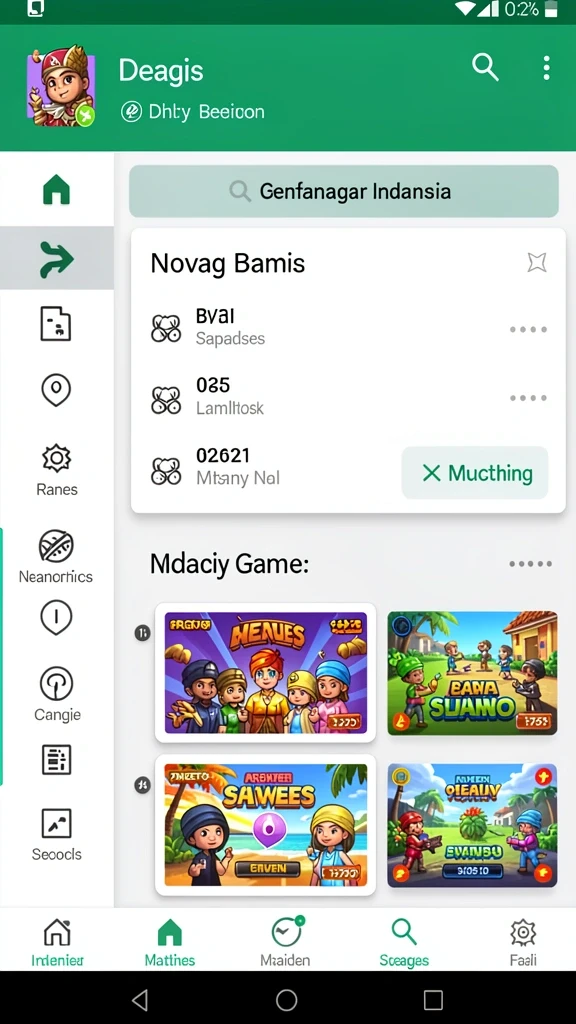Open the Sawees game card
The width and height of the screenshot is (576, 1024).
tap(265, 825)
